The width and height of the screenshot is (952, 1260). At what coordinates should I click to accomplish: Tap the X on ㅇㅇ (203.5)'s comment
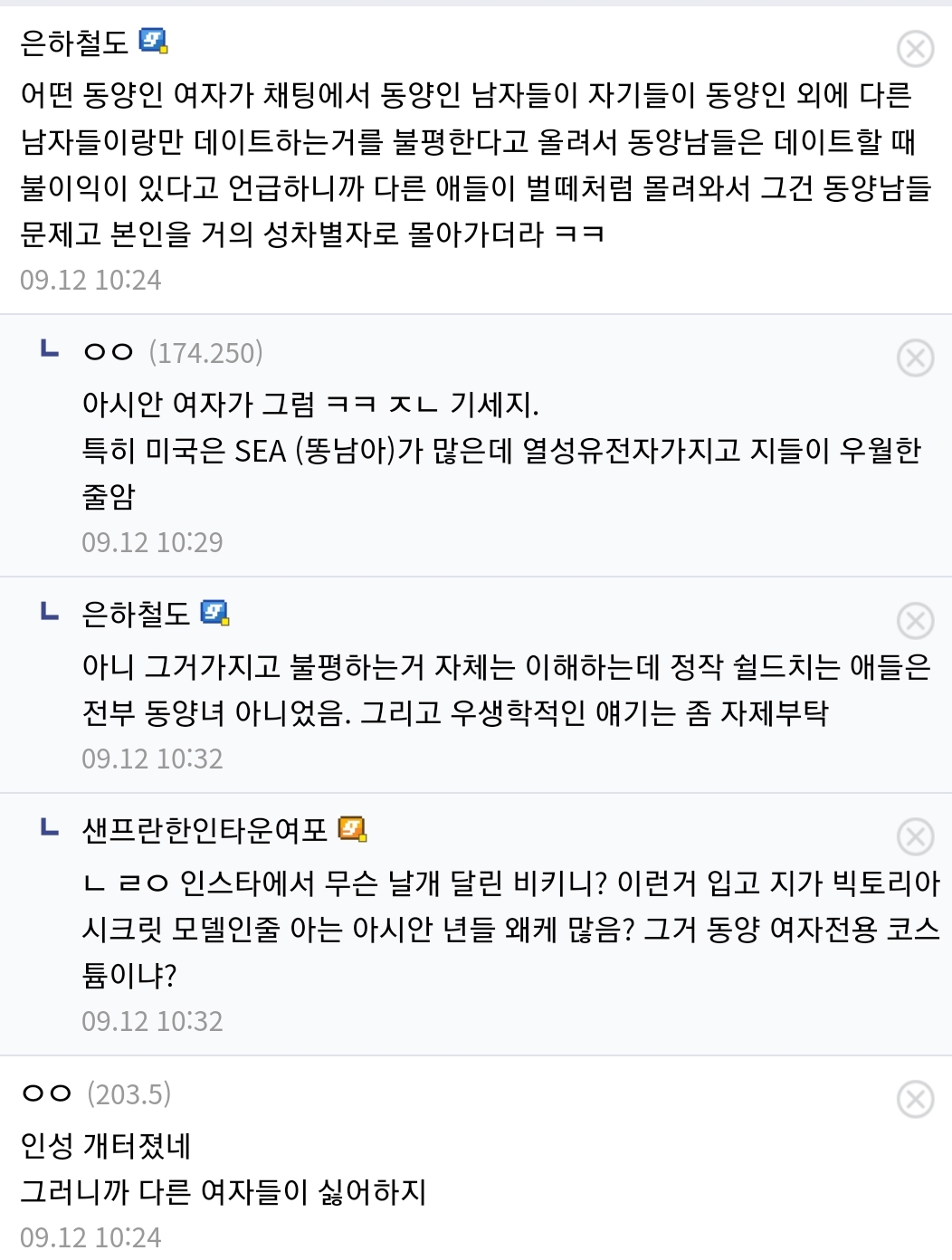(x=915, y=1100)
